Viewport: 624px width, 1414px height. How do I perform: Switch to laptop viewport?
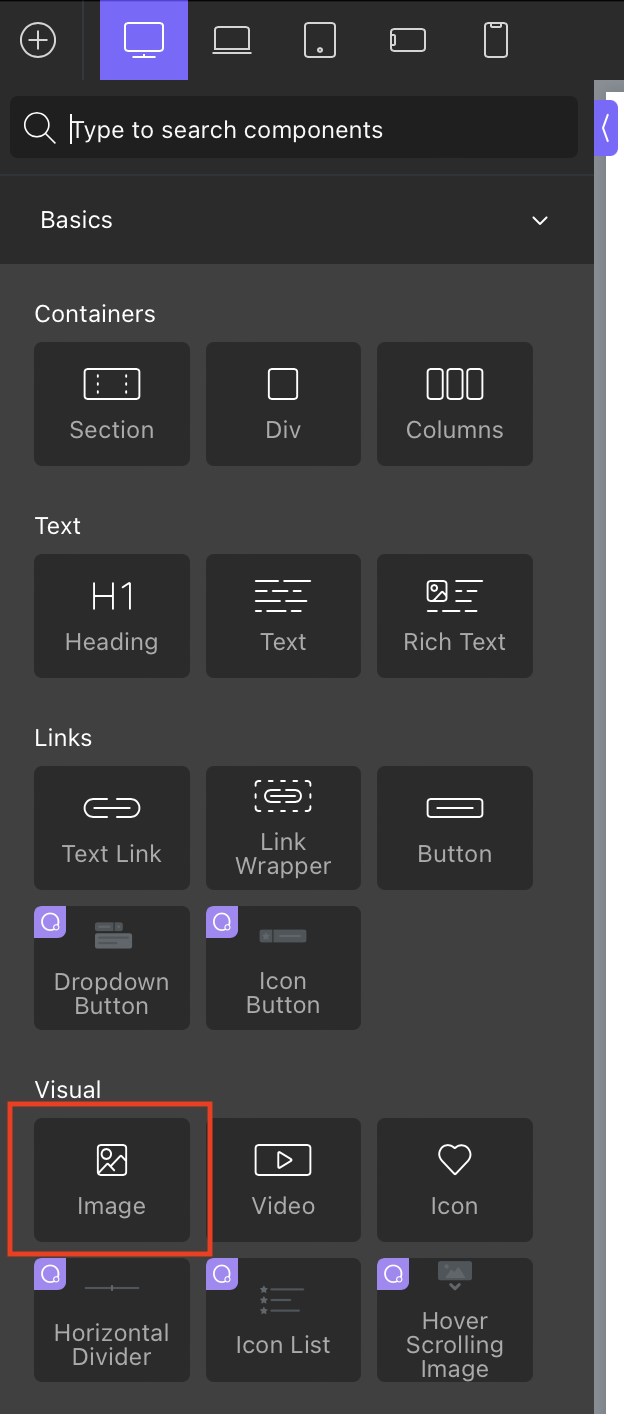pos(231,40)
